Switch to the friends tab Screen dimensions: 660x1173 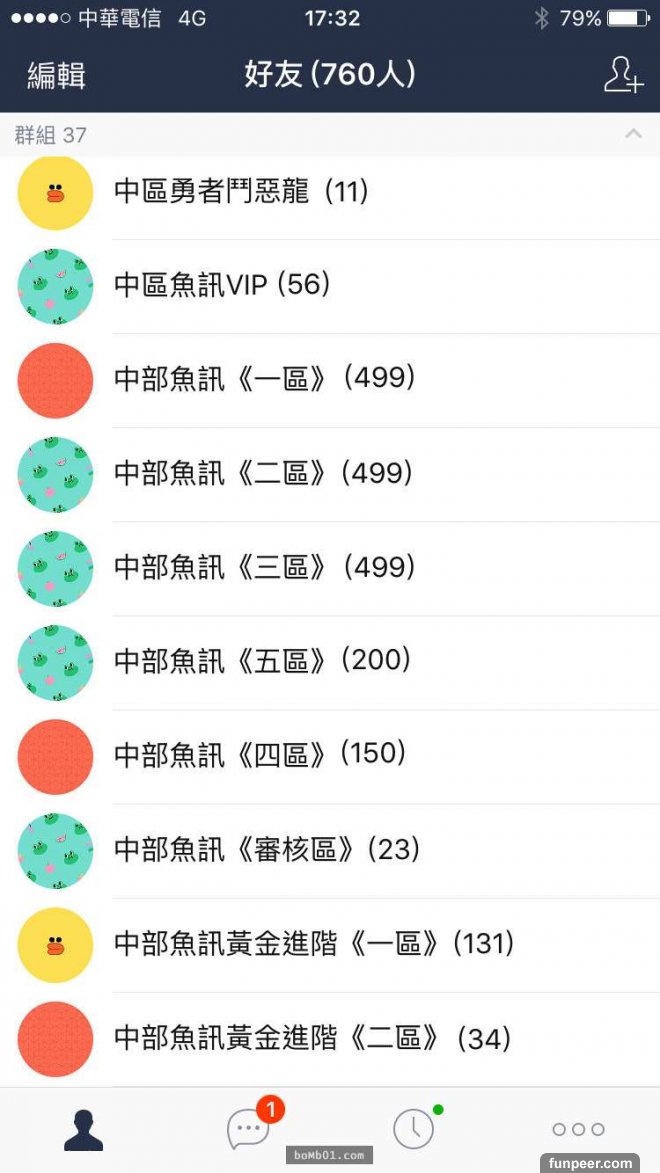(83, 1129)
